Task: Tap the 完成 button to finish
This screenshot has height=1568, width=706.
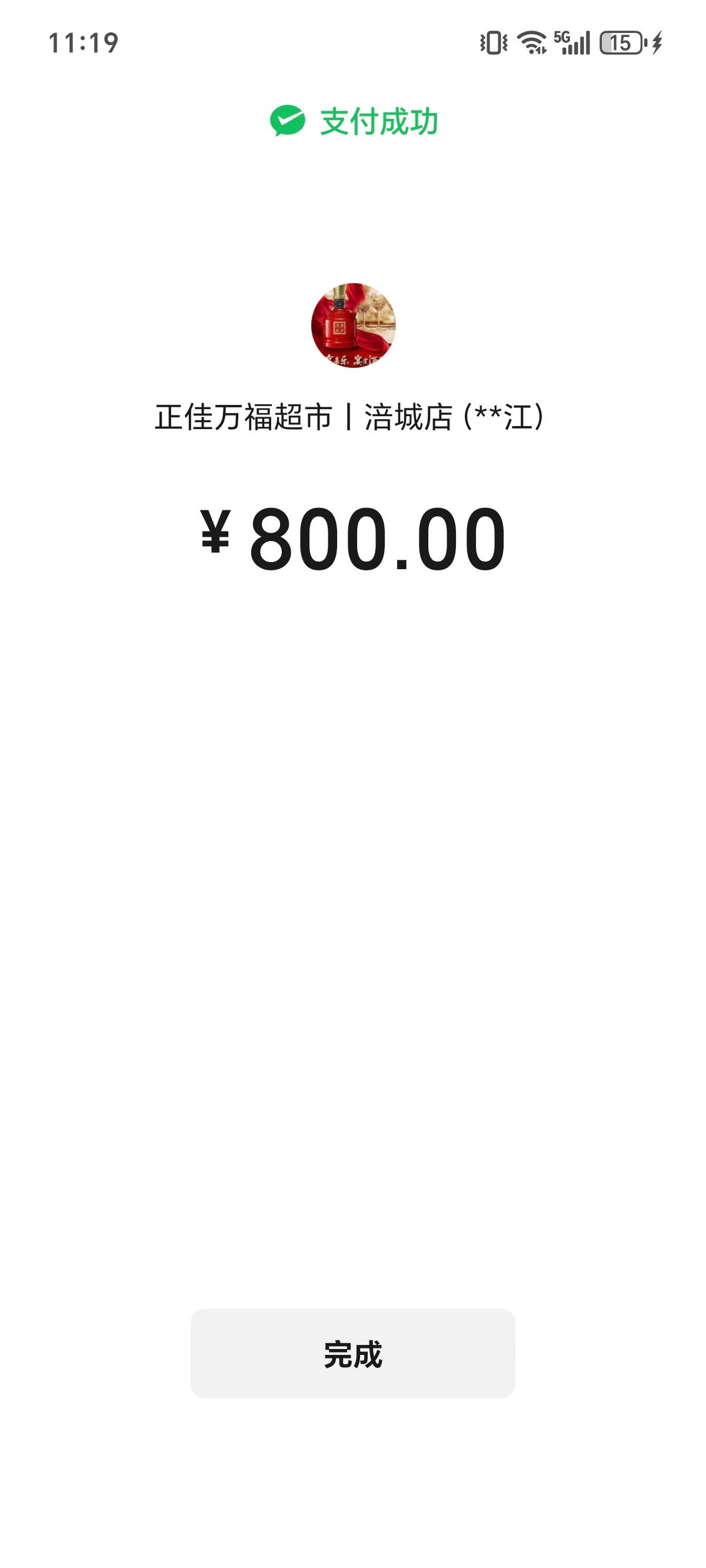Action: (352, 1354)
